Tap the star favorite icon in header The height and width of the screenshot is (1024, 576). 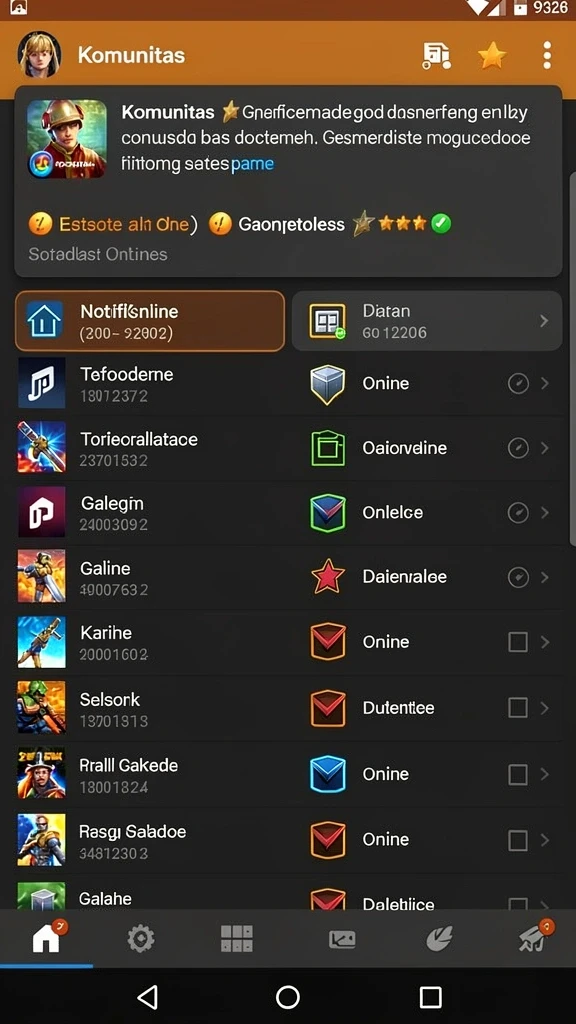point(492,56)
